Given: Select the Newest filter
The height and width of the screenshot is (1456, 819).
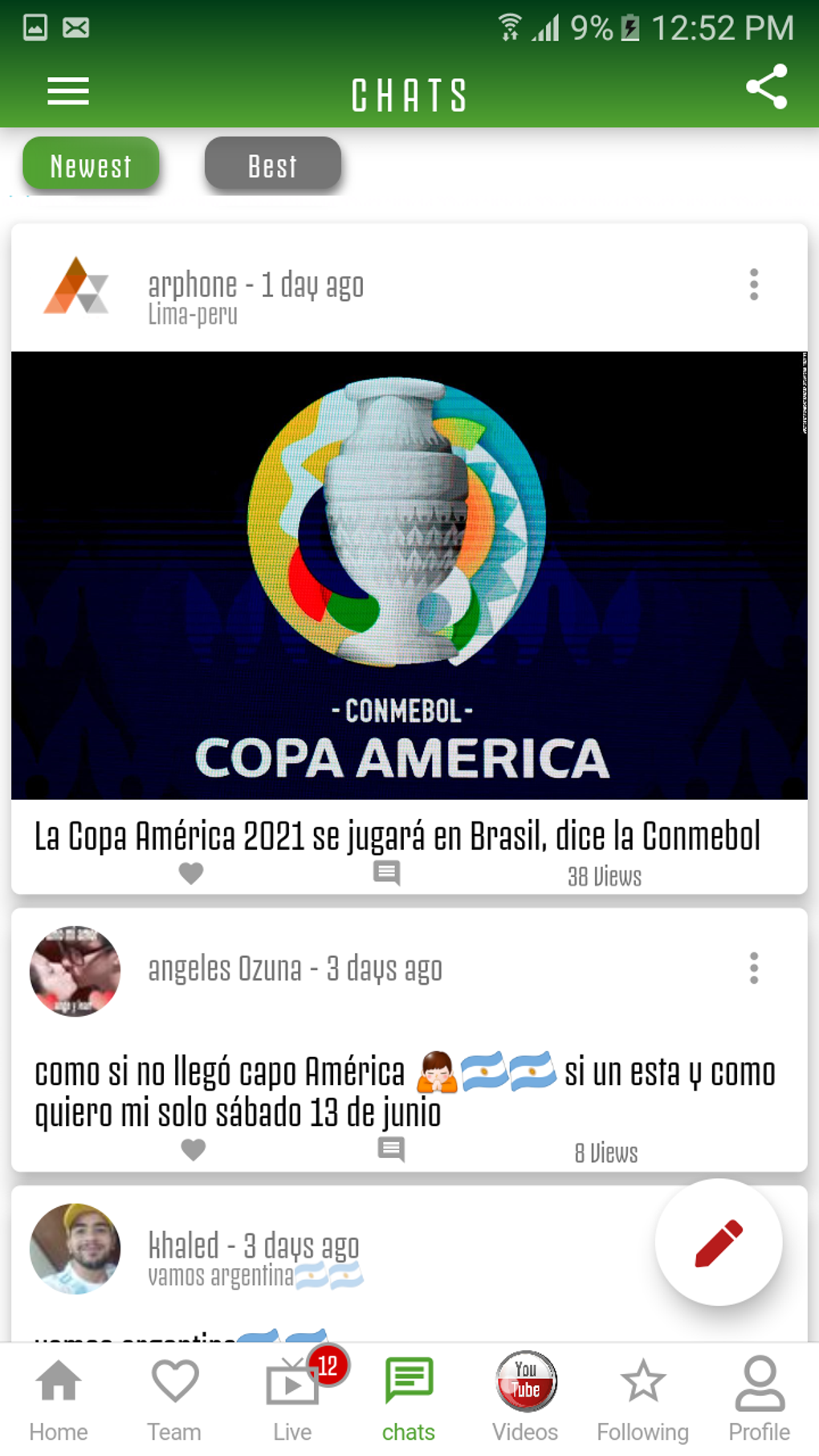Looking at the screenshot, I should [x=91, y=165].
